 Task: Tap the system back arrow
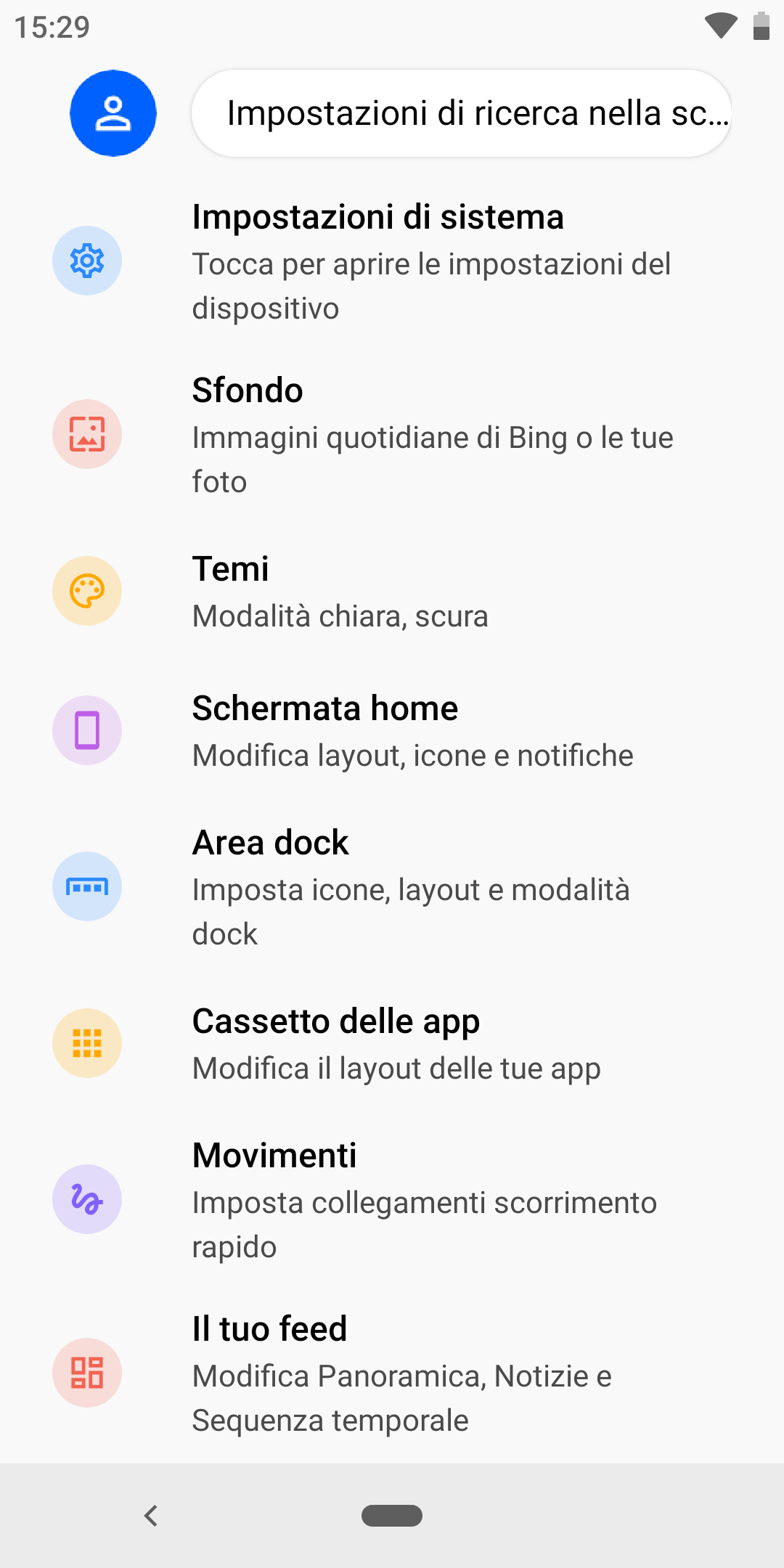(x=151, y=1516)
